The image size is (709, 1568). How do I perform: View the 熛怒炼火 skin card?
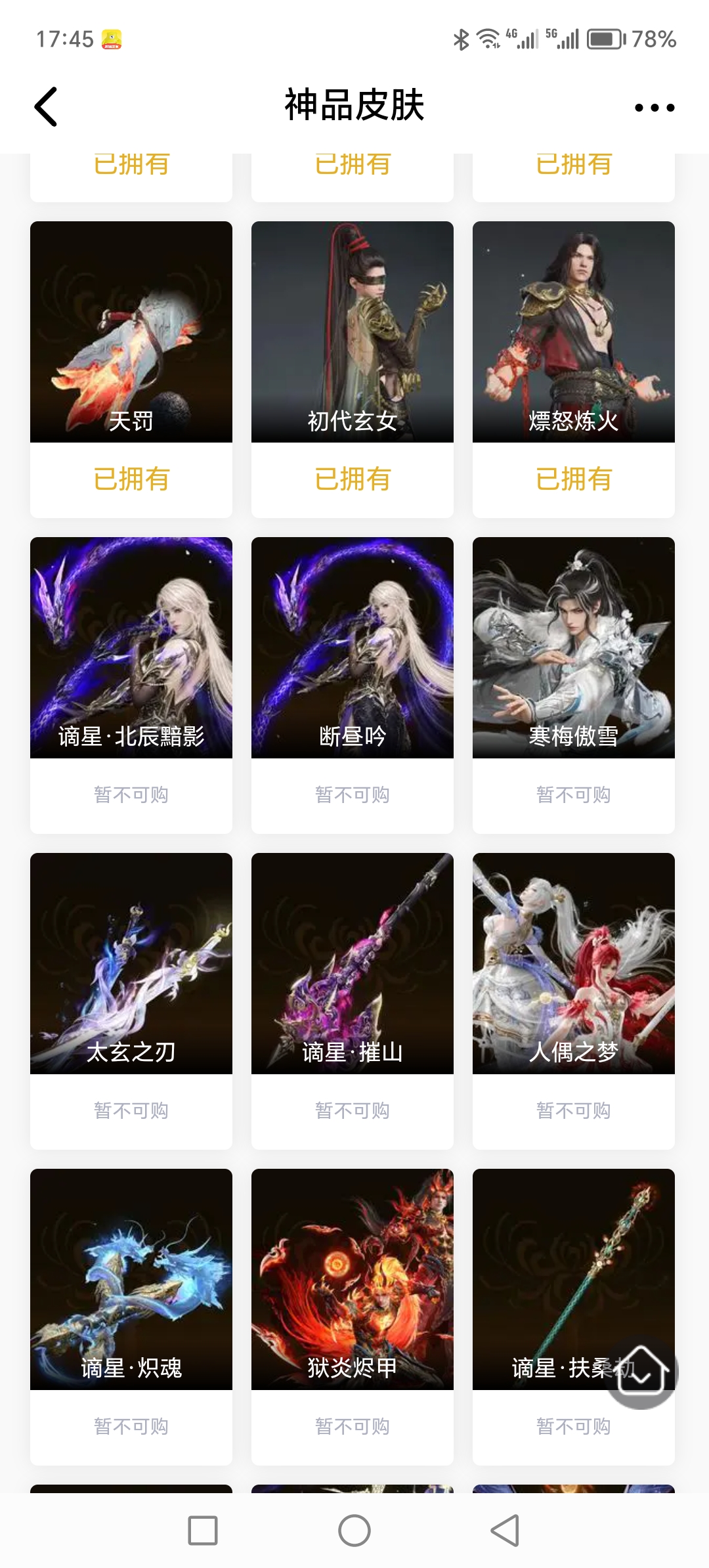pyautogui.click(x=574, y=332)
